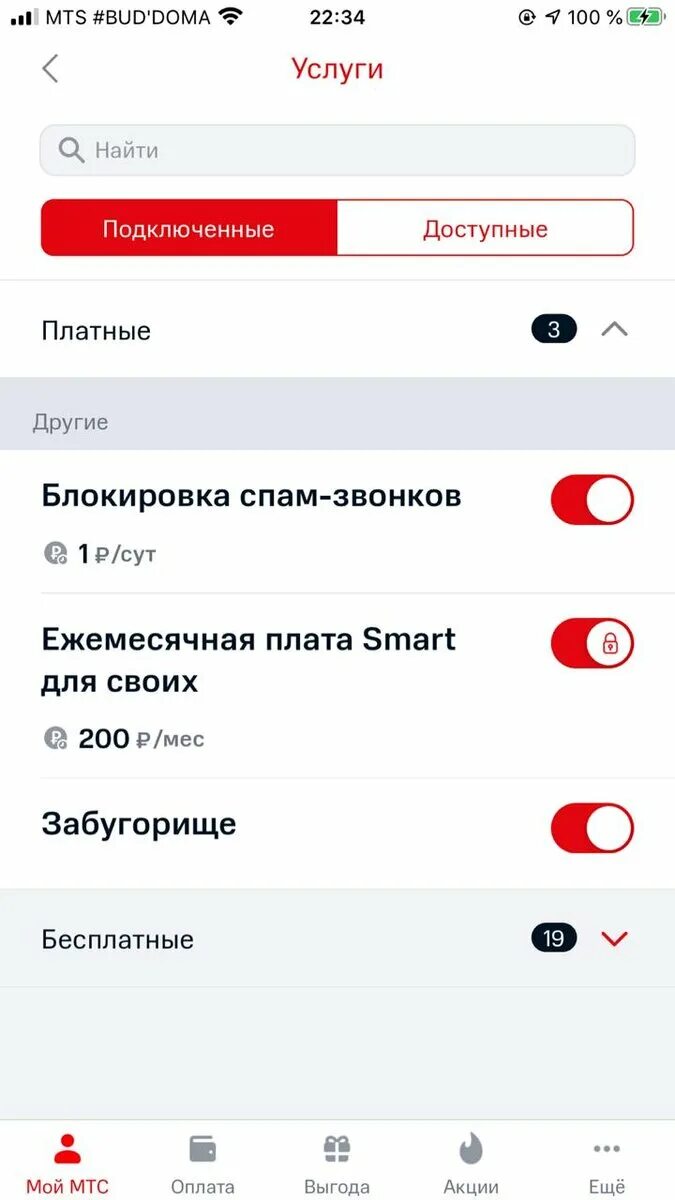Tap the locked Ежемесячная плата Smart toggle

(591, 644)
